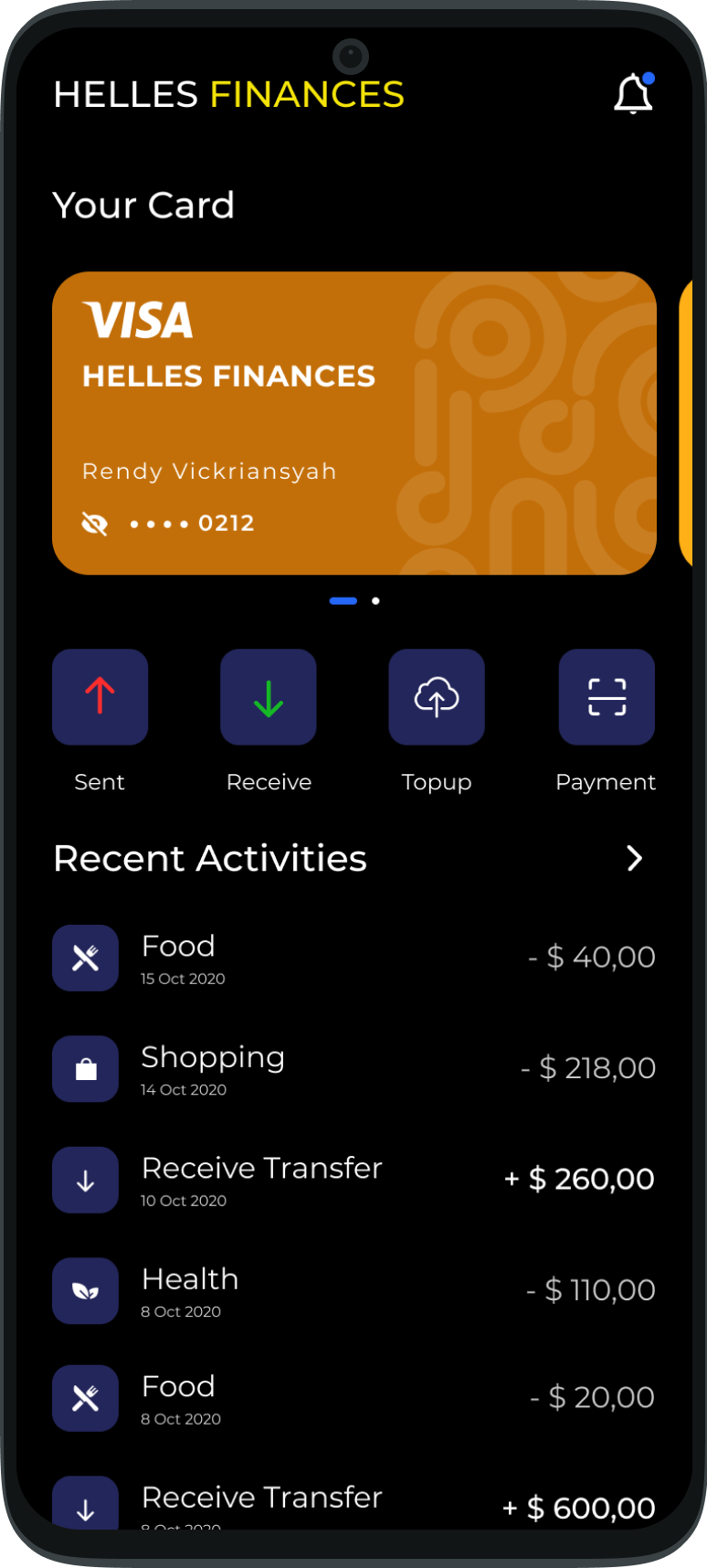Select the Receive button

(x=269, y=697)
